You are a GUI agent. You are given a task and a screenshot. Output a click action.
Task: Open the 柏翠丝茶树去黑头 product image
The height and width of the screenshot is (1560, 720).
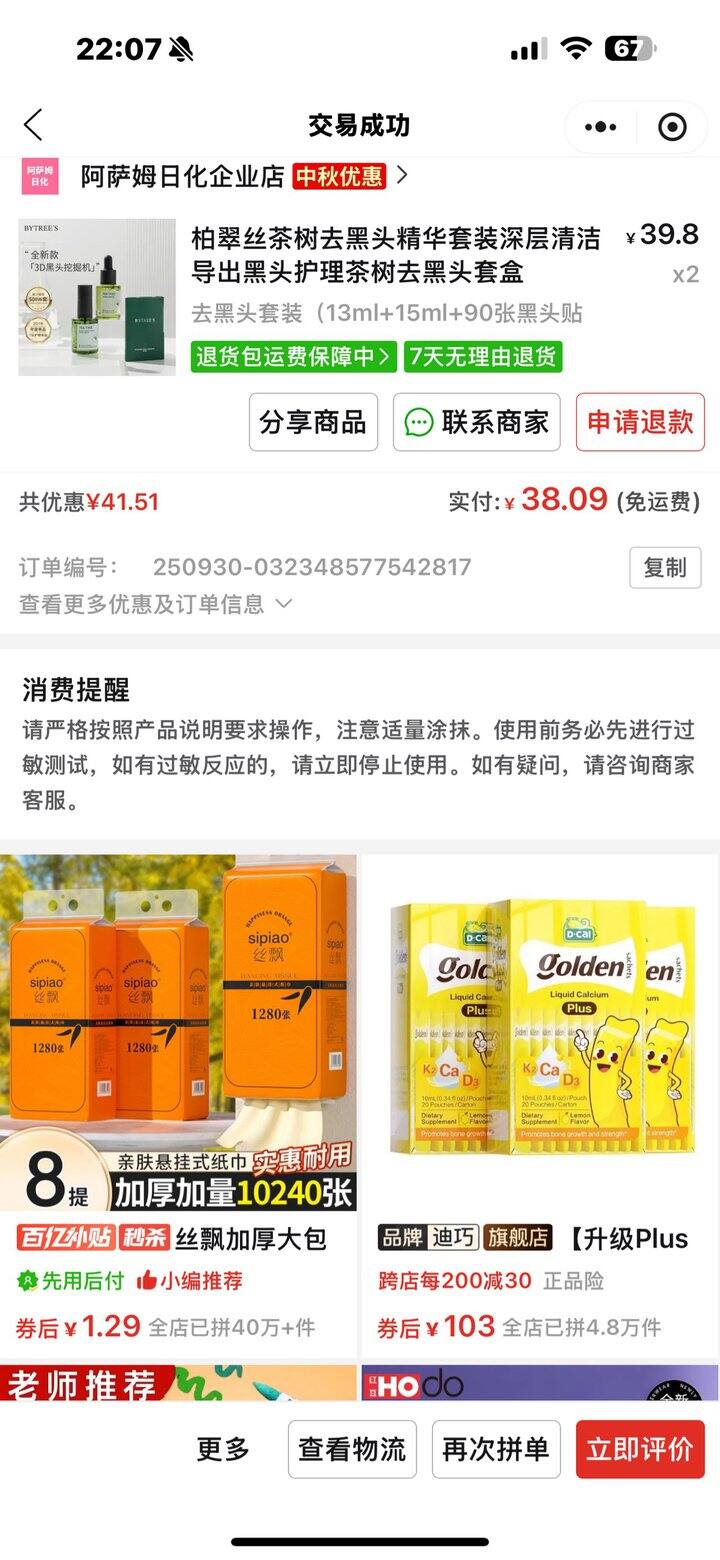click(x=97, y=297)
